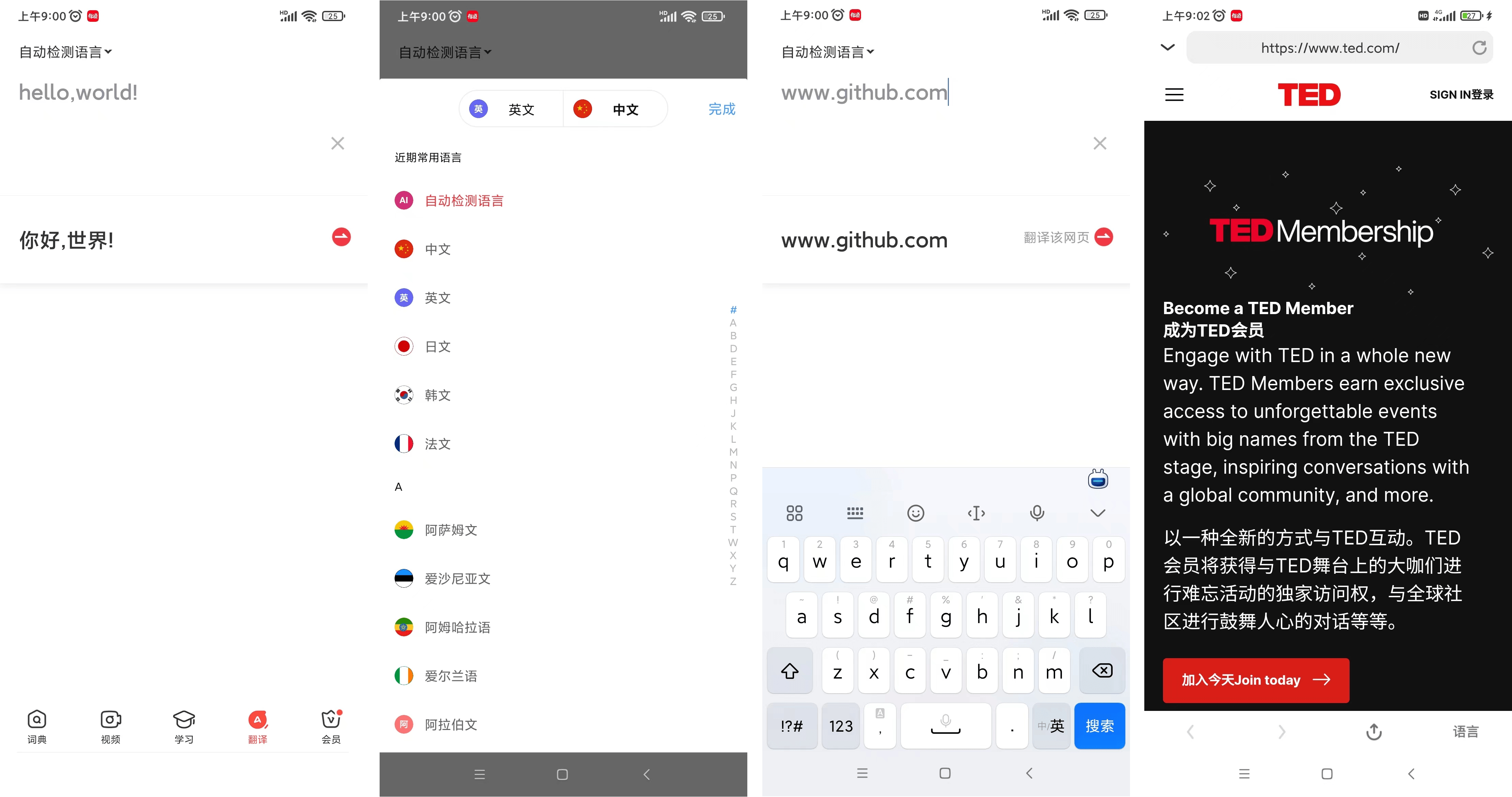Share the page via the share icon

click(1373, 732)
